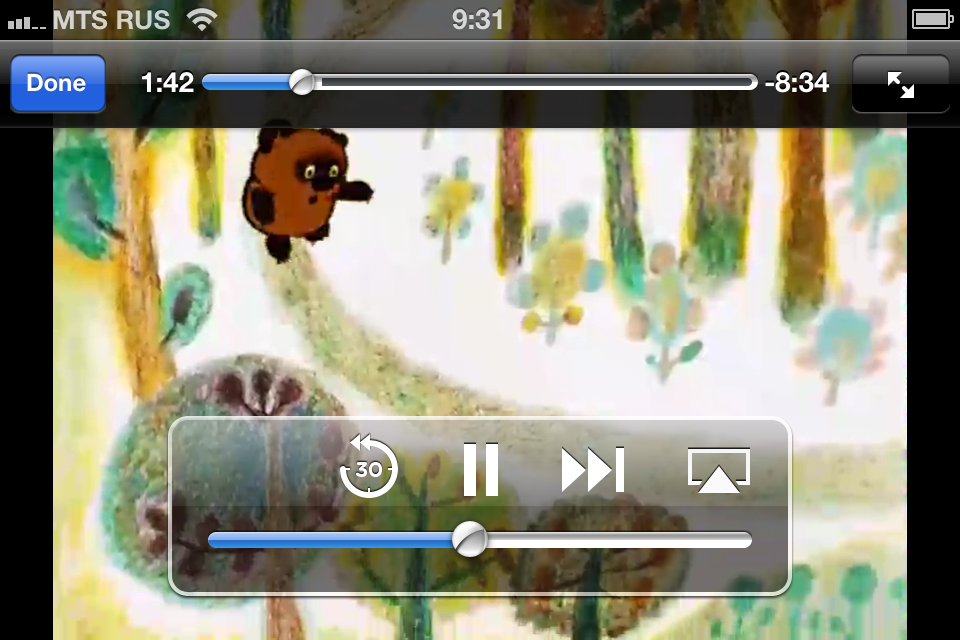Tap the playback progress scrubber
This screenshot has height=640, width=960.
pos(302,83)
